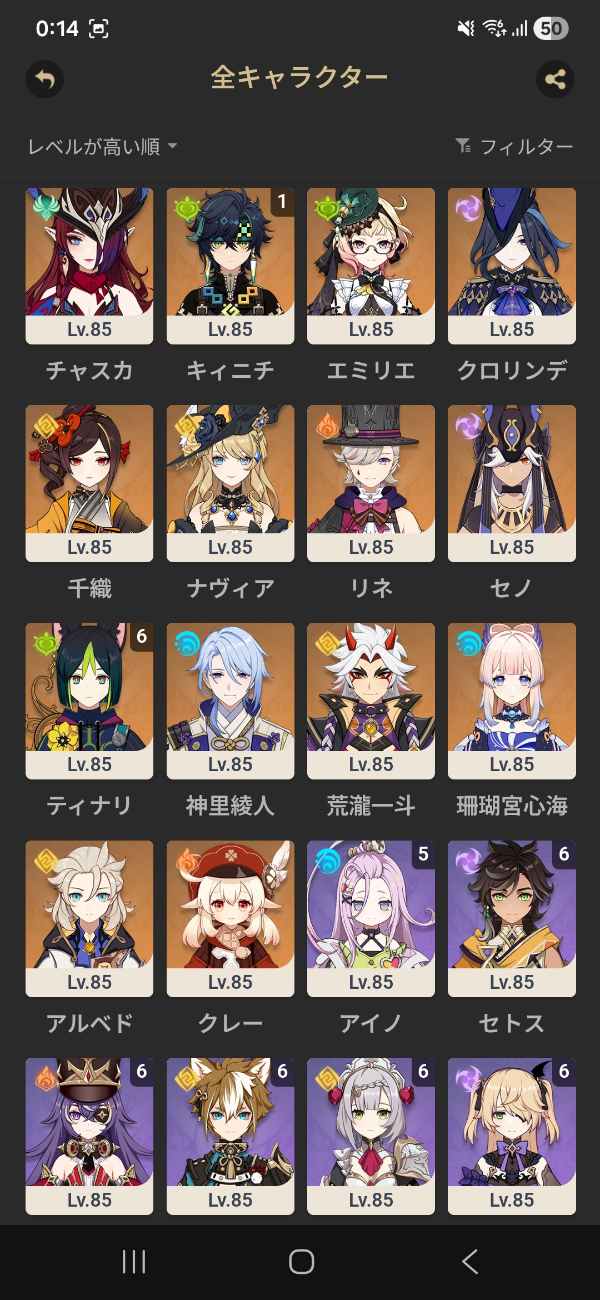Open the クレー card
The height and width of the screenshot is (1300, 600).
(230, 918)
